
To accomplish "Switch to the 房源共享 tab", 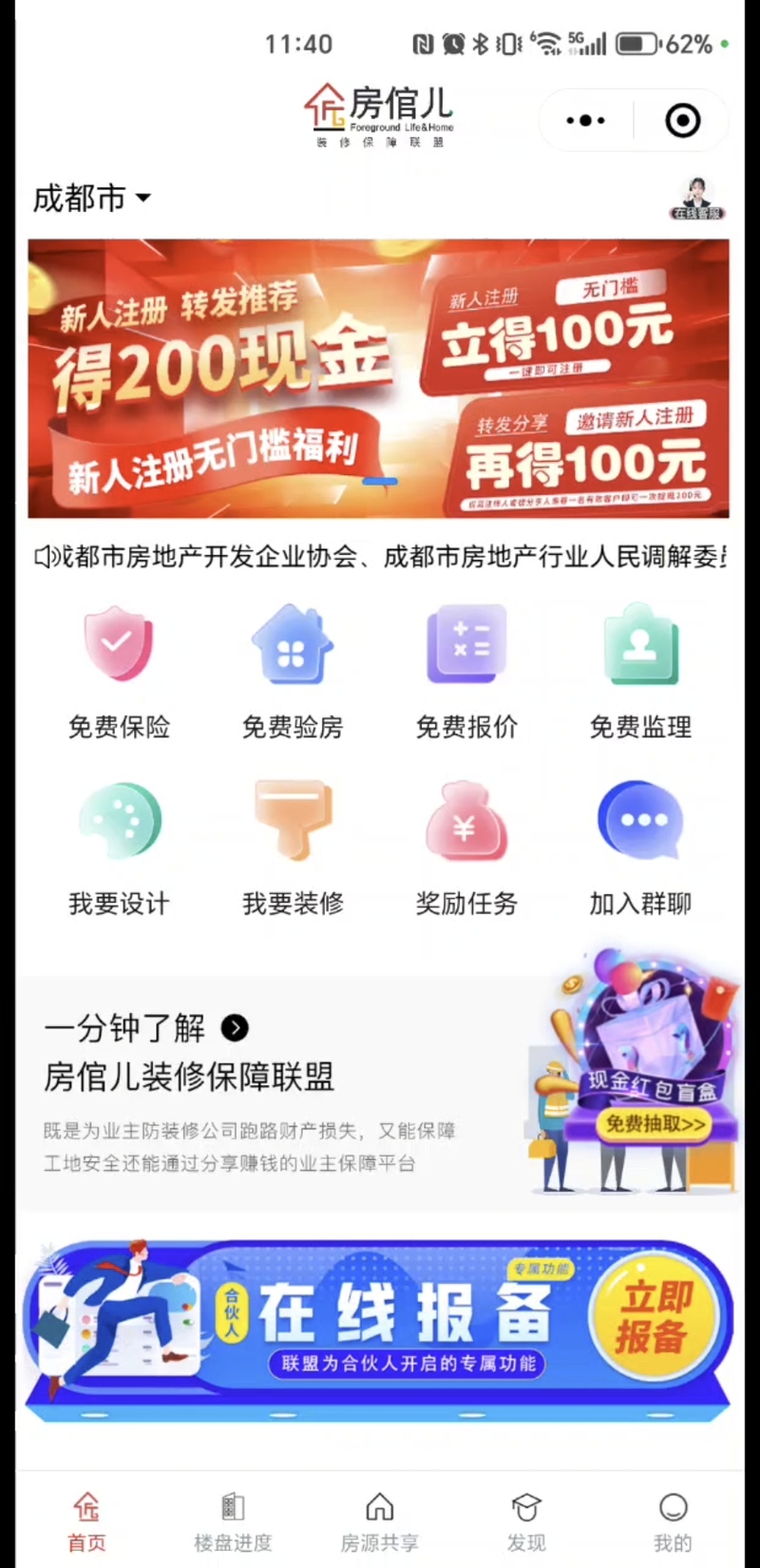I will (x=380, y=1521).
